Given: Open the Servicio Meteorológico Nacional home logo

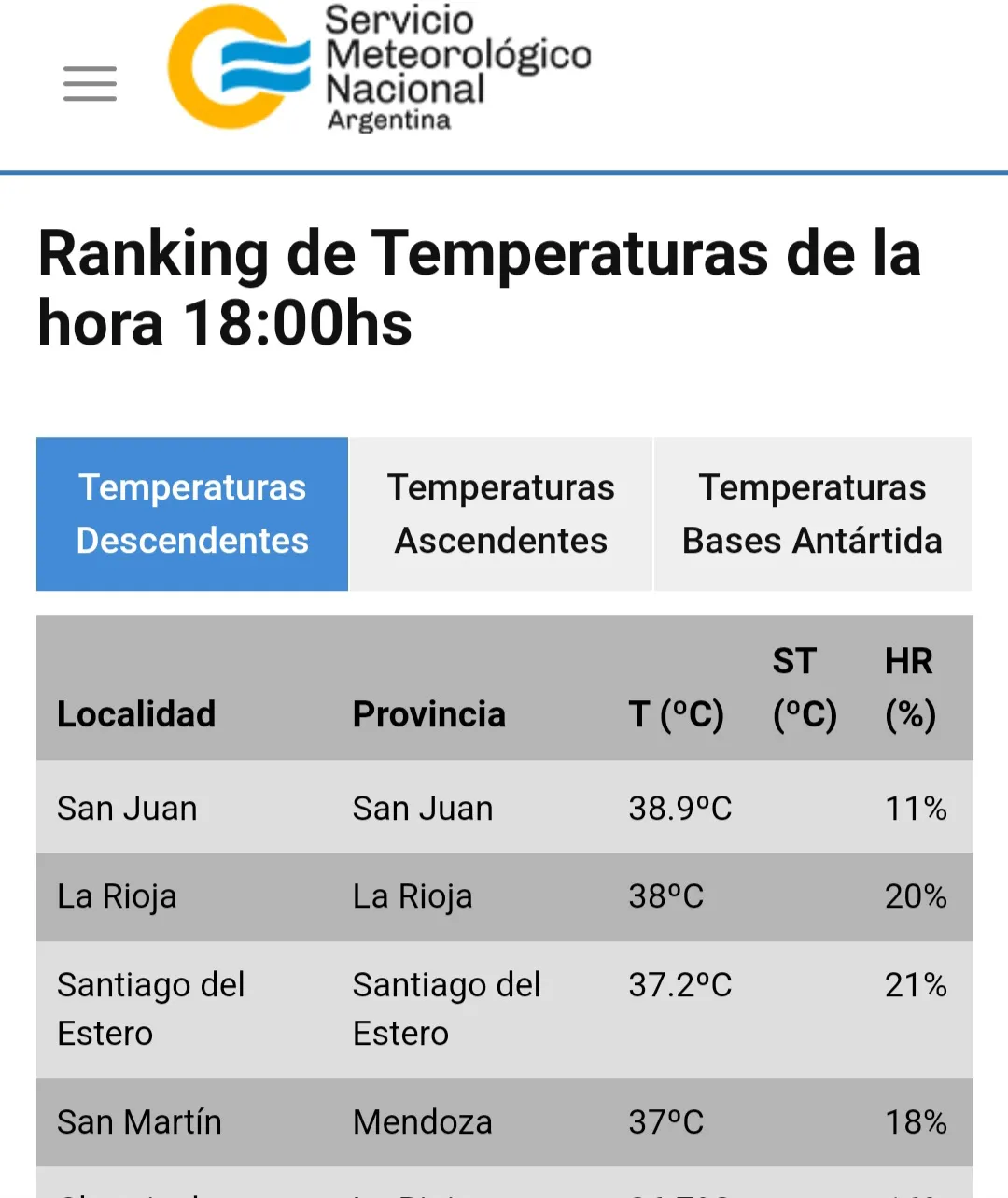Looking at the screenshot, I should click(378, 67).
